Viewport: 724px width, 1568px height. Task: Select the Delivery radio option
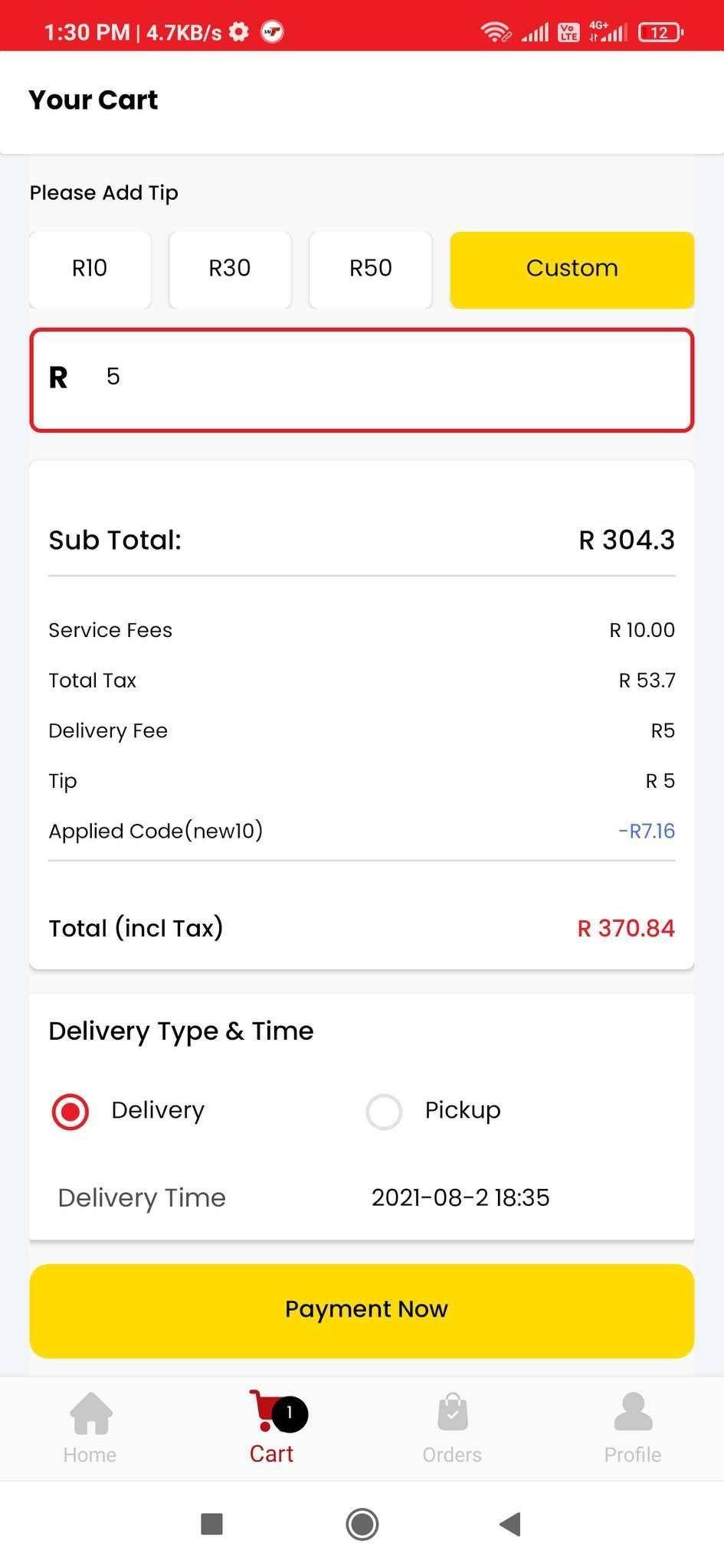coord(70,1112)
